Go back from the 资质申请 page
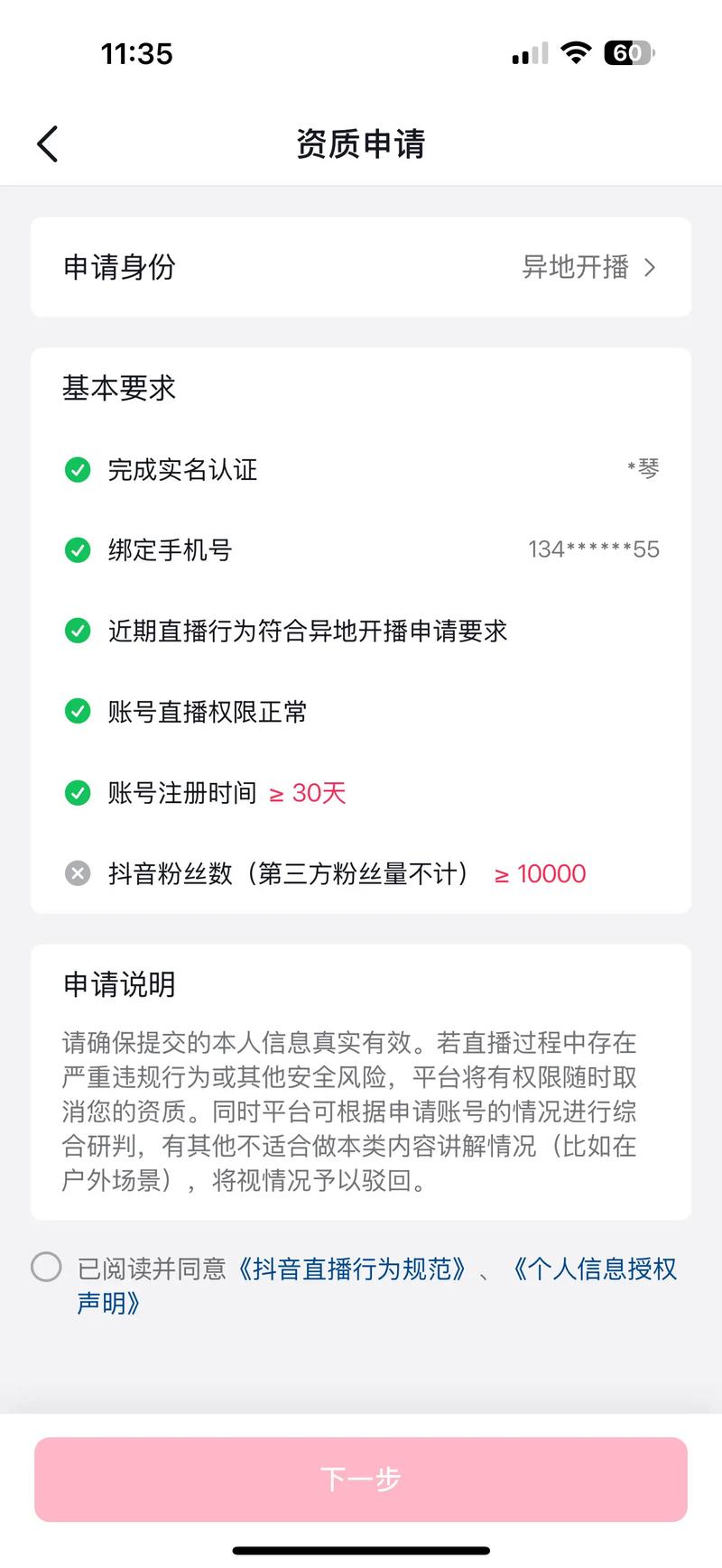The height and width of the screenshot is (1568, 722). tap(48, 144)
